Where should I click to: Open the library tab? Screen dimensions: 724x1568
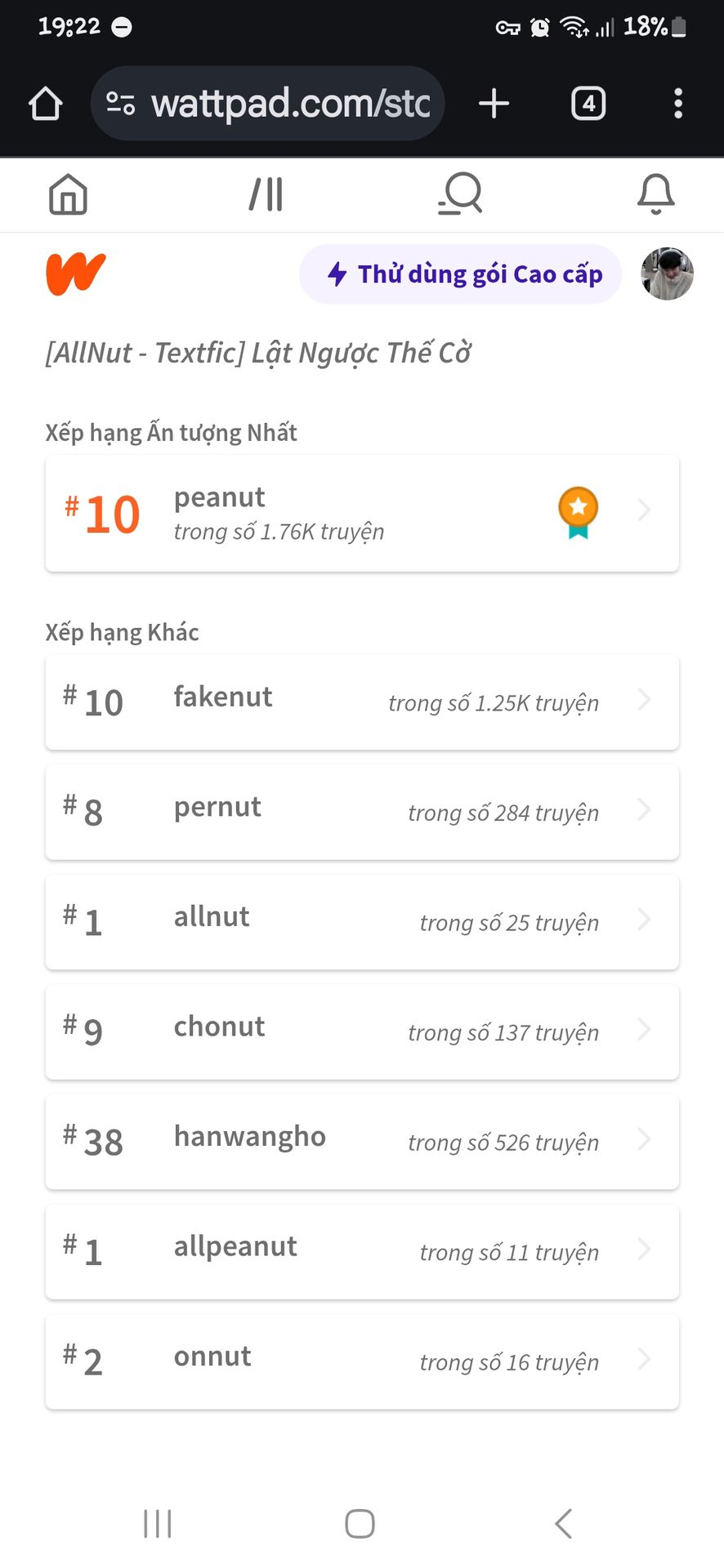coord(266,195)
